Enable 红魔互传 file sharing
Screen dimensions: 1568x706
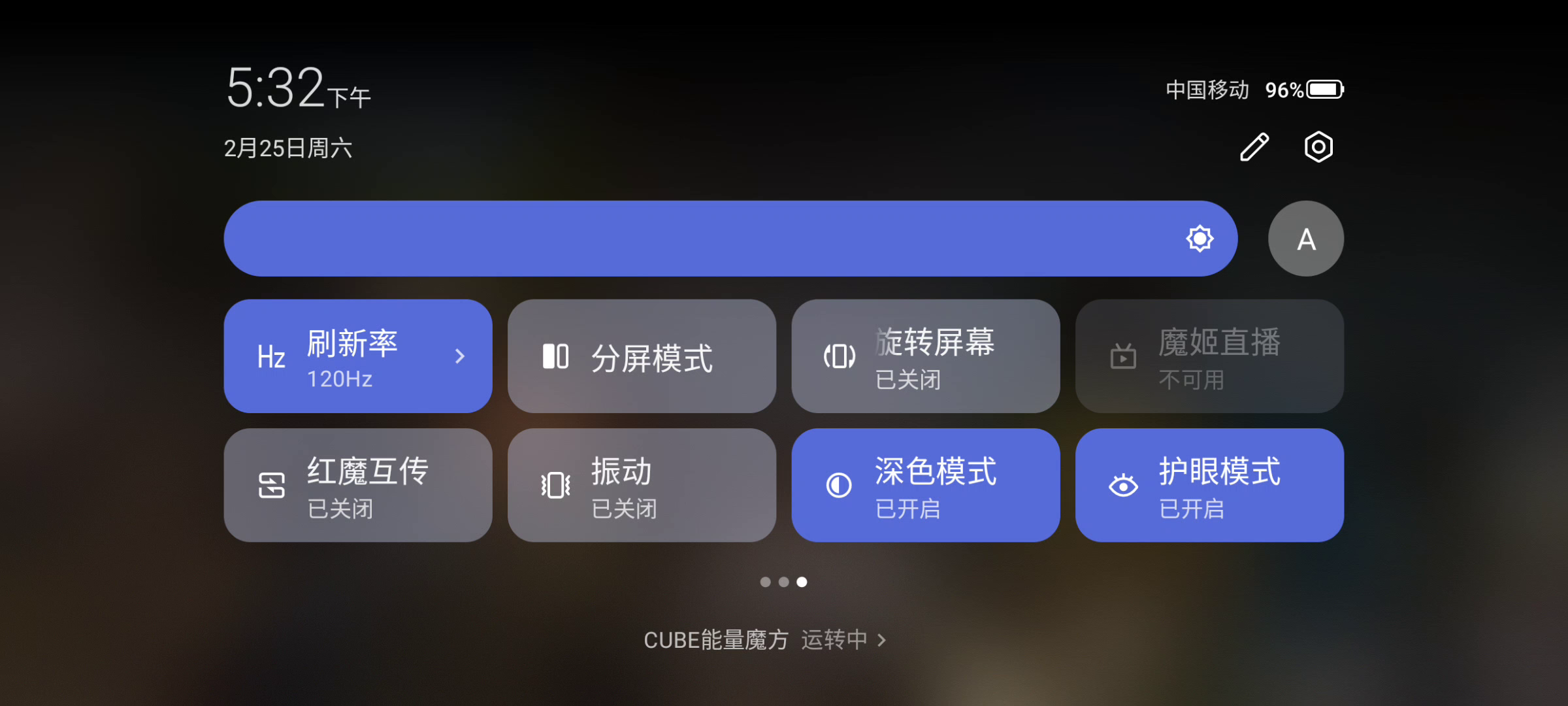pos(358,485)
